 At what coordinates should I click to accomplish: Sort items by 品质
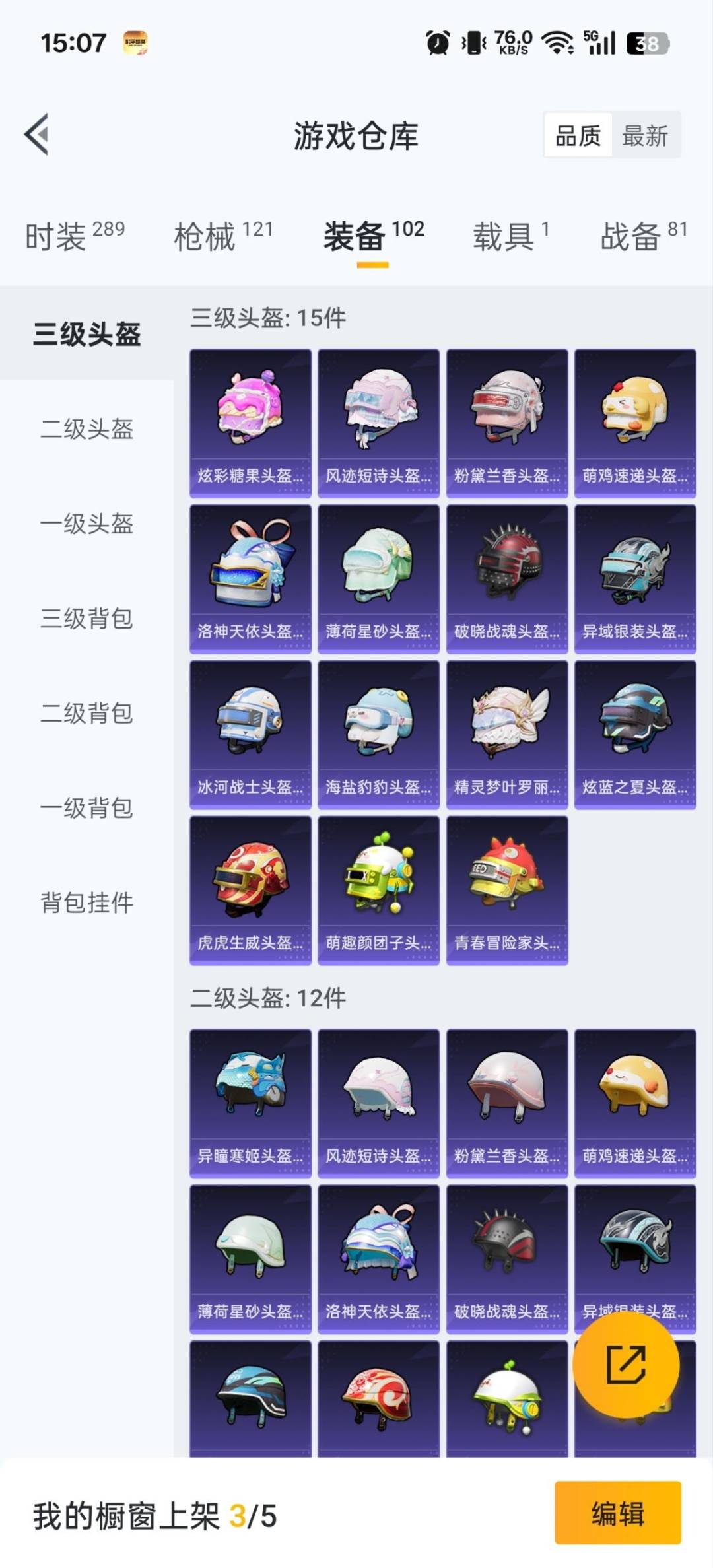578,135
